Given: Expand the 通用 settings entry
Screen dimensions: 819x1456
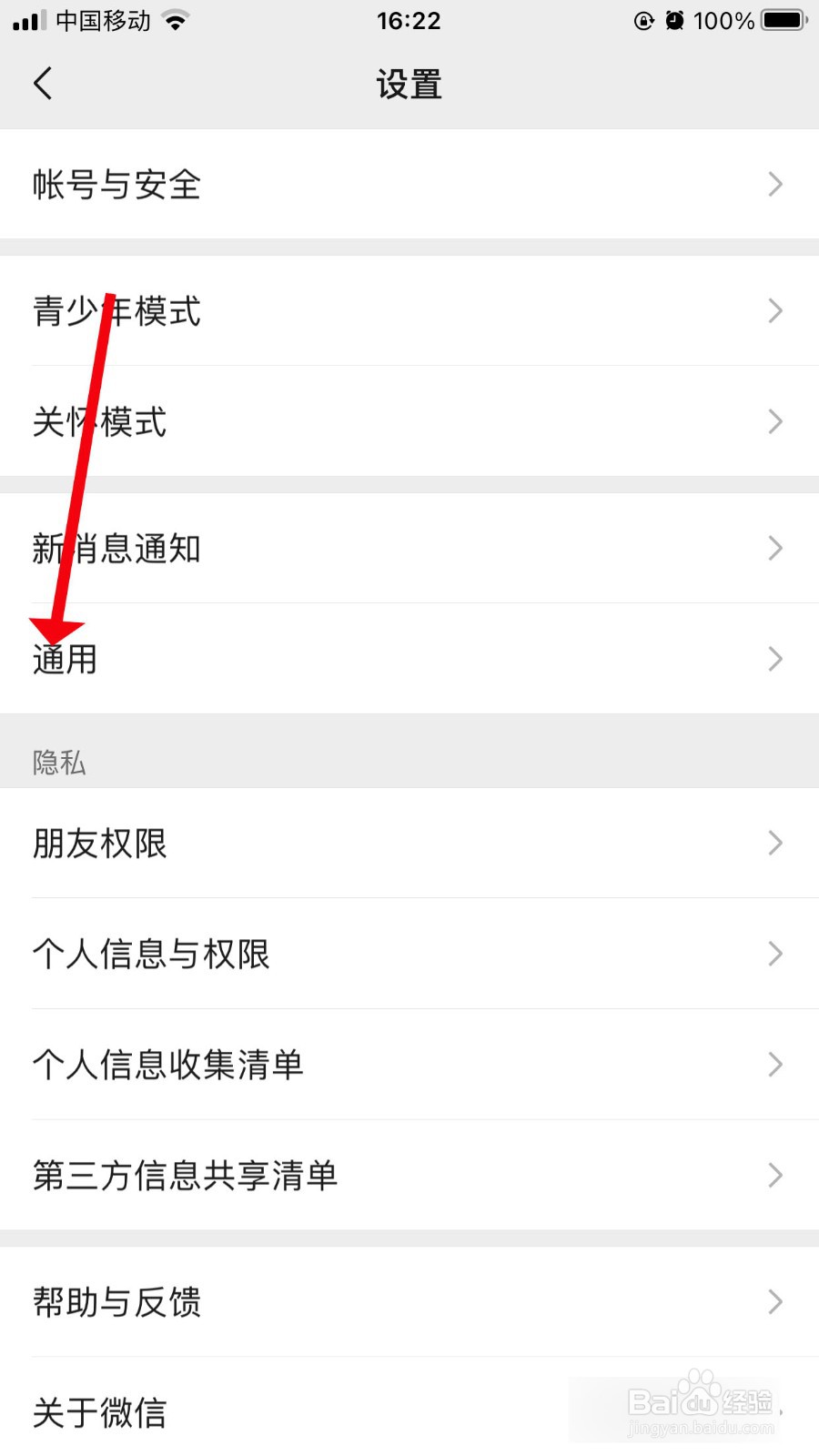Looking at the screenshot, I should 409,659.
